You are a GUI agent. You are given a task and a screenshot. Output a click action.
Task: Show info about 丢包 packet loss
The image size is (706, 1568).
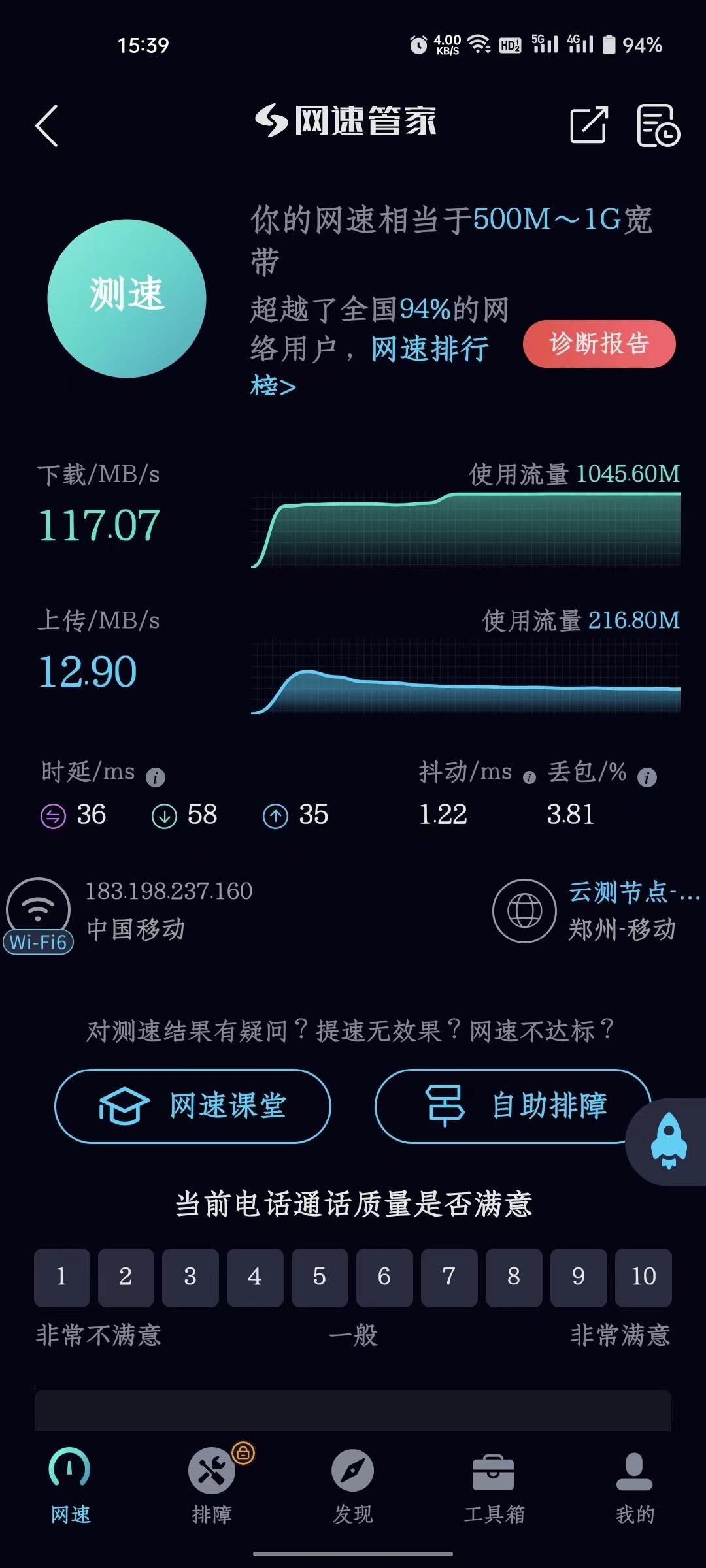(x=647, y=777)
